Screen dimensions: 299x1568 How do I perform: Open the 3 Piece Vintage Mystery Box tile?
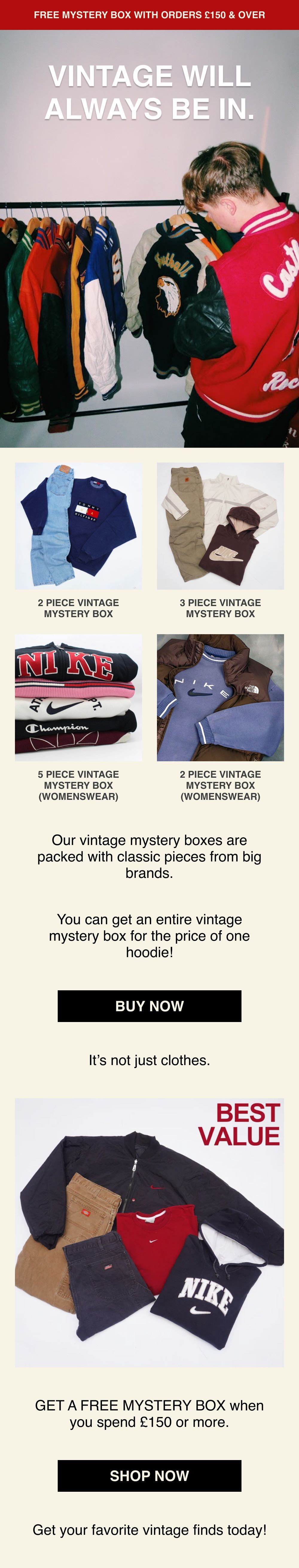pos(220,526)
